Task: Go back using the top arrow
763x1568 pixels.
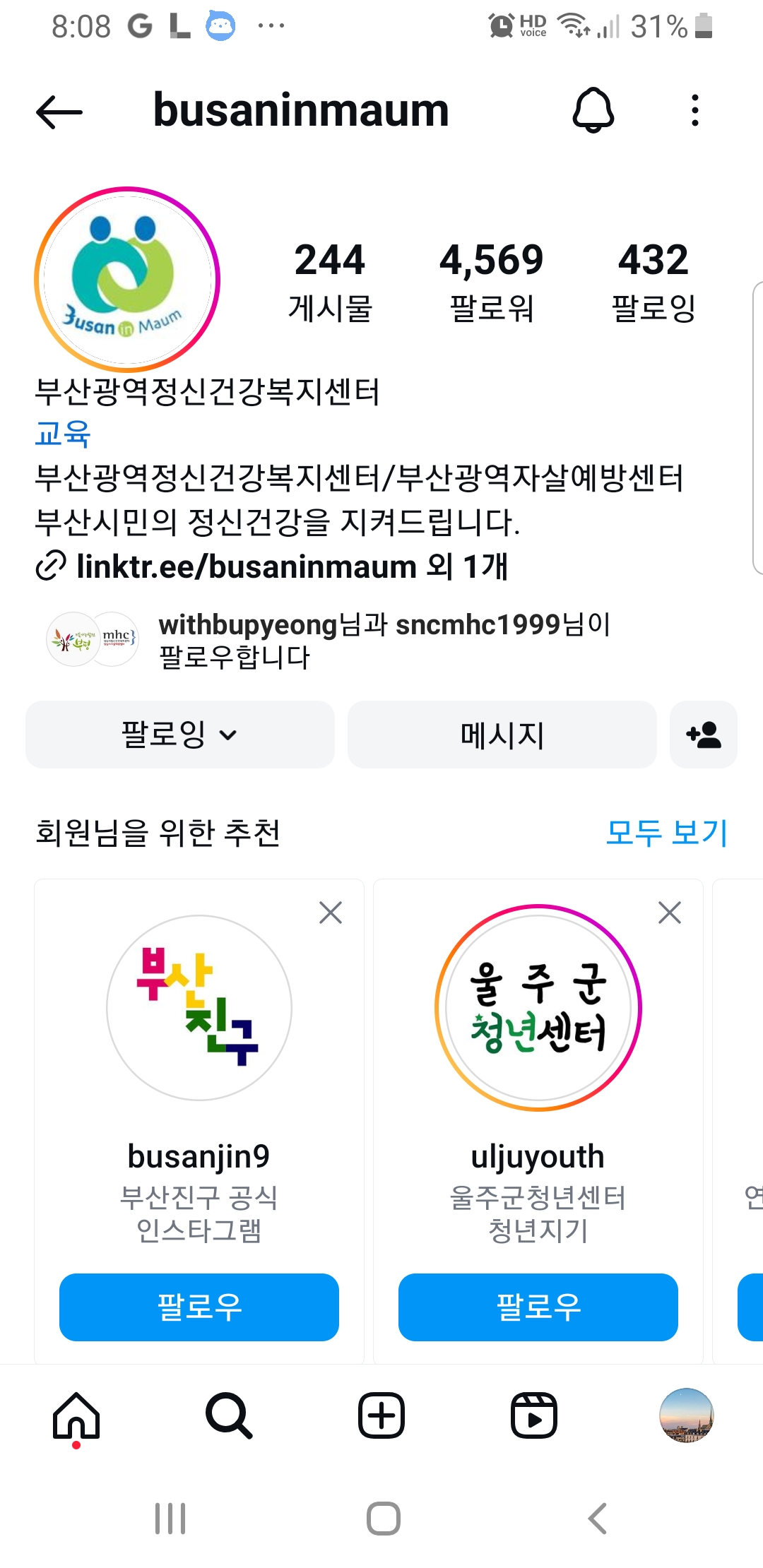Action: coord(59,112)
